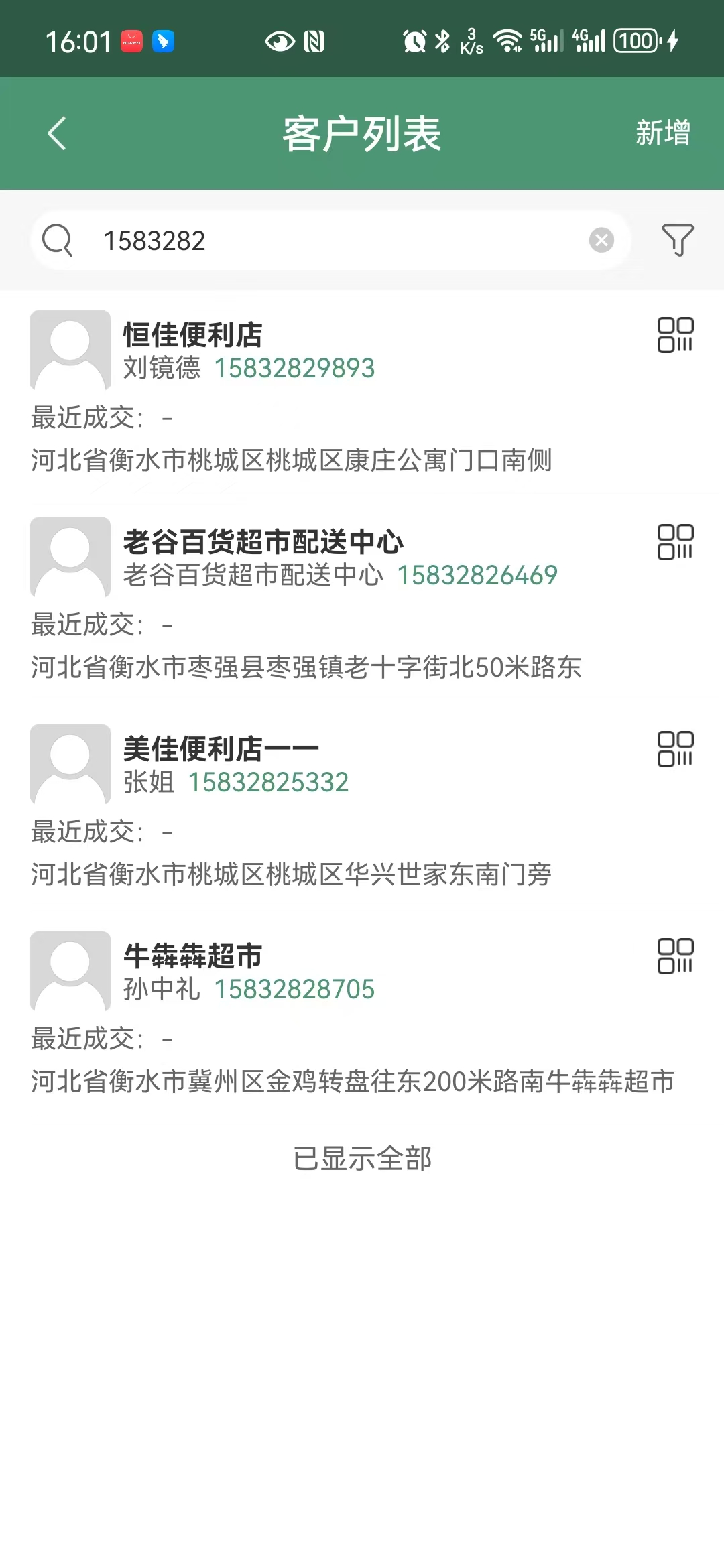This screenshot has width=724, height=1568.
Task: Call 孙中礼 at 15832828705
Action: [294, 989]
